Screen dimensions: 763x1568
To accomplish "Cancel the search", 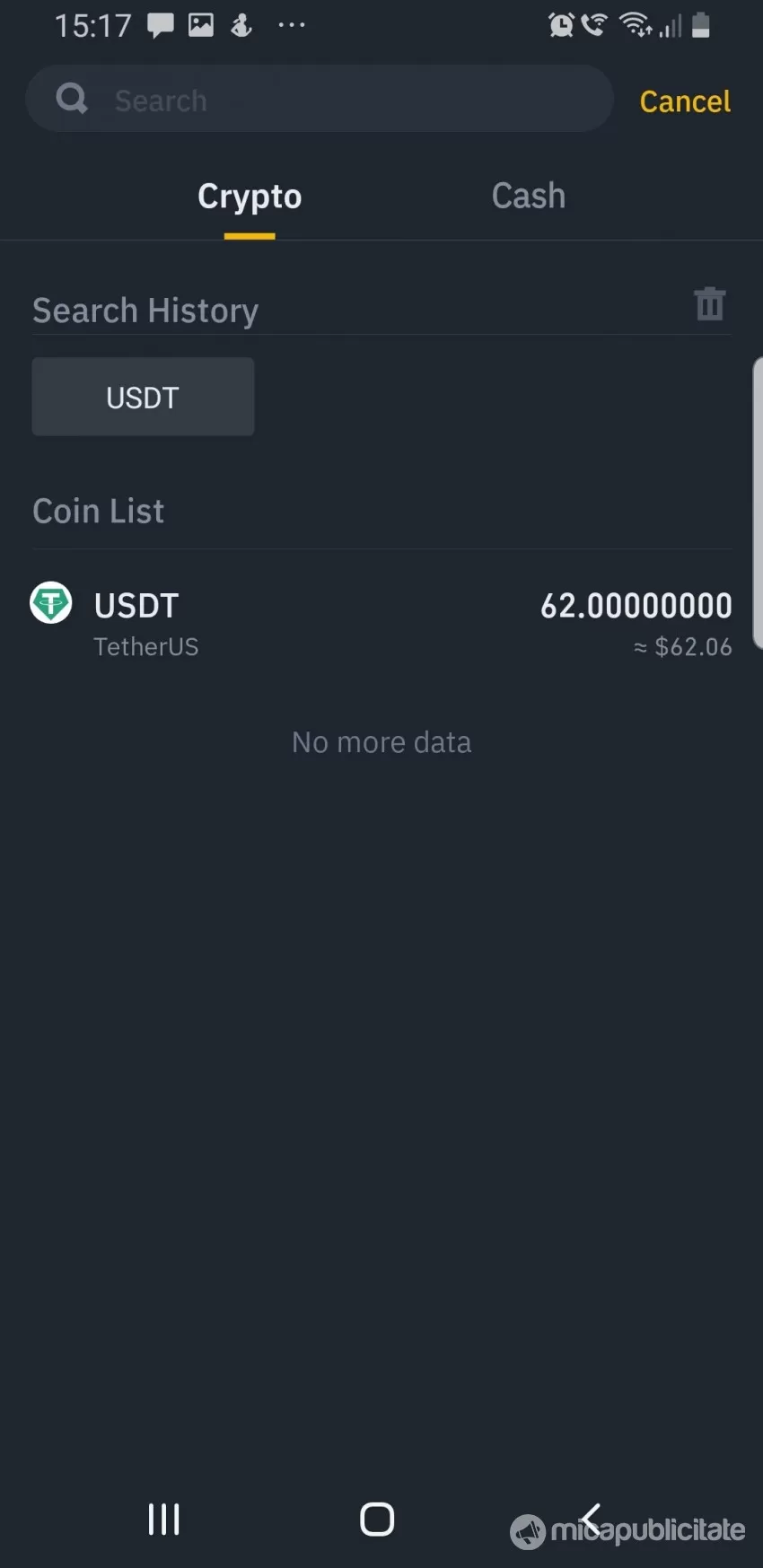I will click(685, 101).
